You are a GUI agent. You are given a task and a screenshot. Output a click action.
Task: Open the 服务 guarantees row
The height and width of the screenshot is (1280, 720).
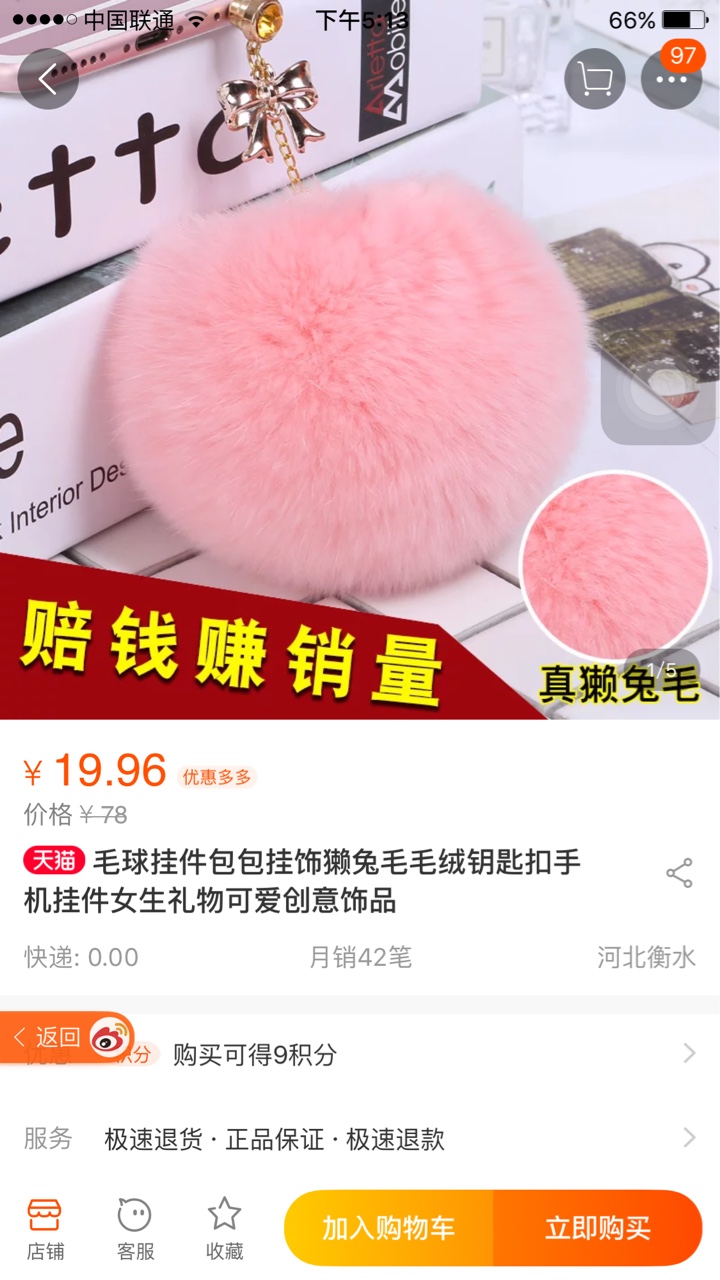tap(360, 1138)
